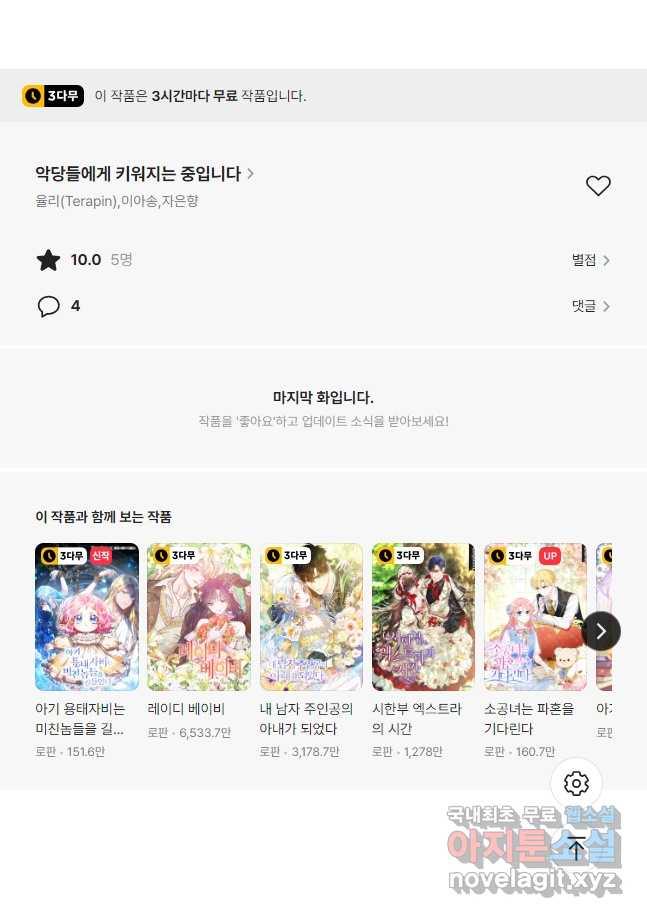Image resolution: width=647 pixels, height=918 pixels.
Task: Like this webtoon with the heart icon
Action: click(x=598, y=186)
